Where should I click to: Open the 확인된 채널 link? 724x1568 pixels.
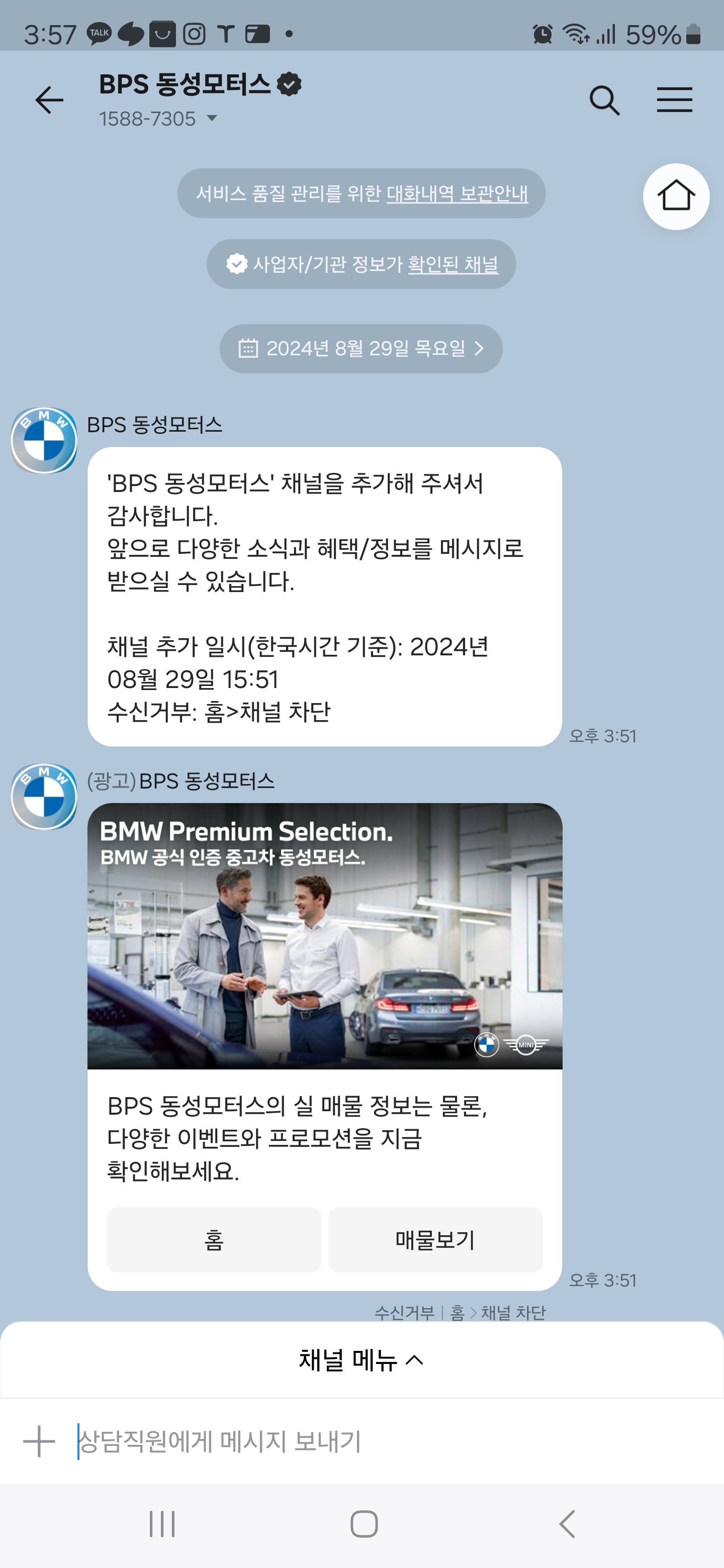[452, 264]
